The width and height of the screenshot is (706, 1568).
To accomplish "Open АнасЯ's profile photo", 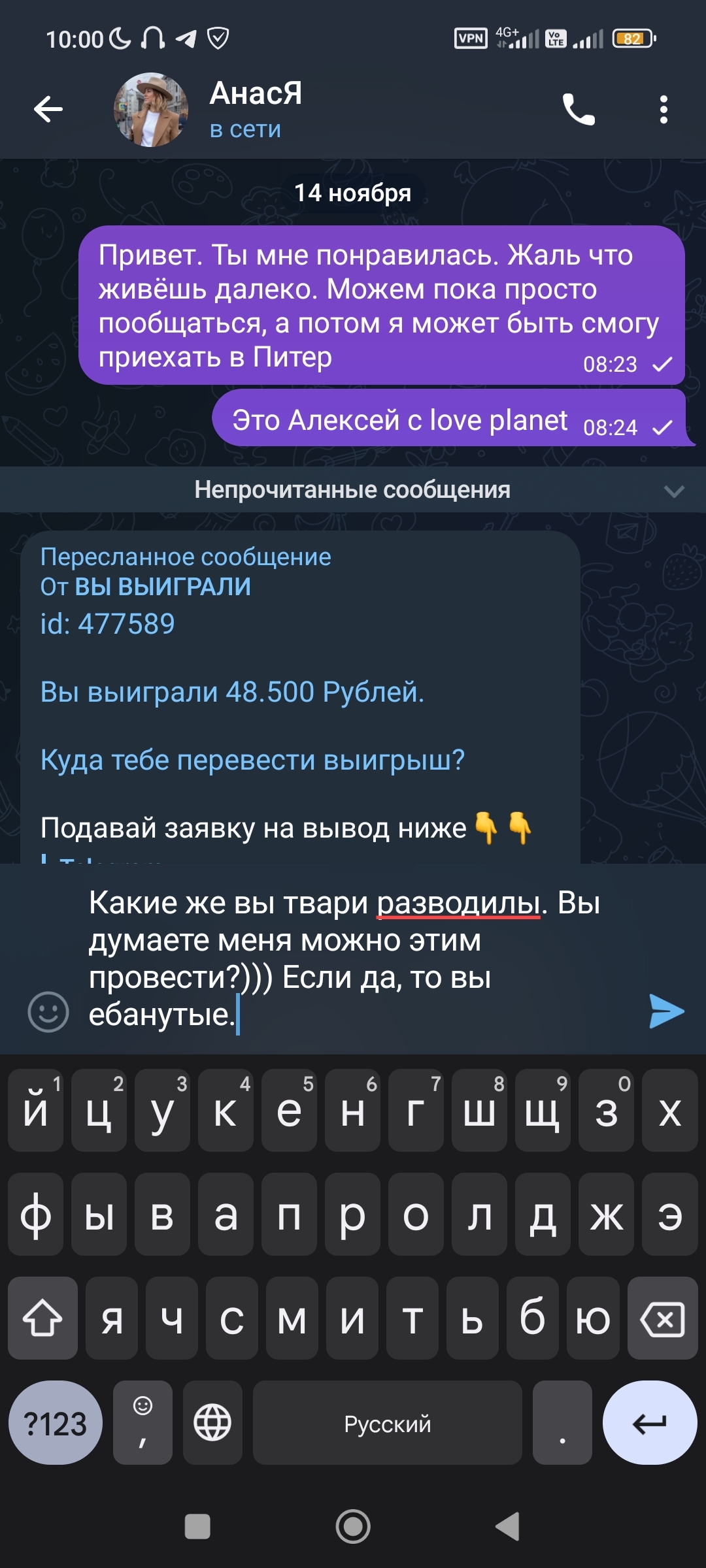I will 151,110.
